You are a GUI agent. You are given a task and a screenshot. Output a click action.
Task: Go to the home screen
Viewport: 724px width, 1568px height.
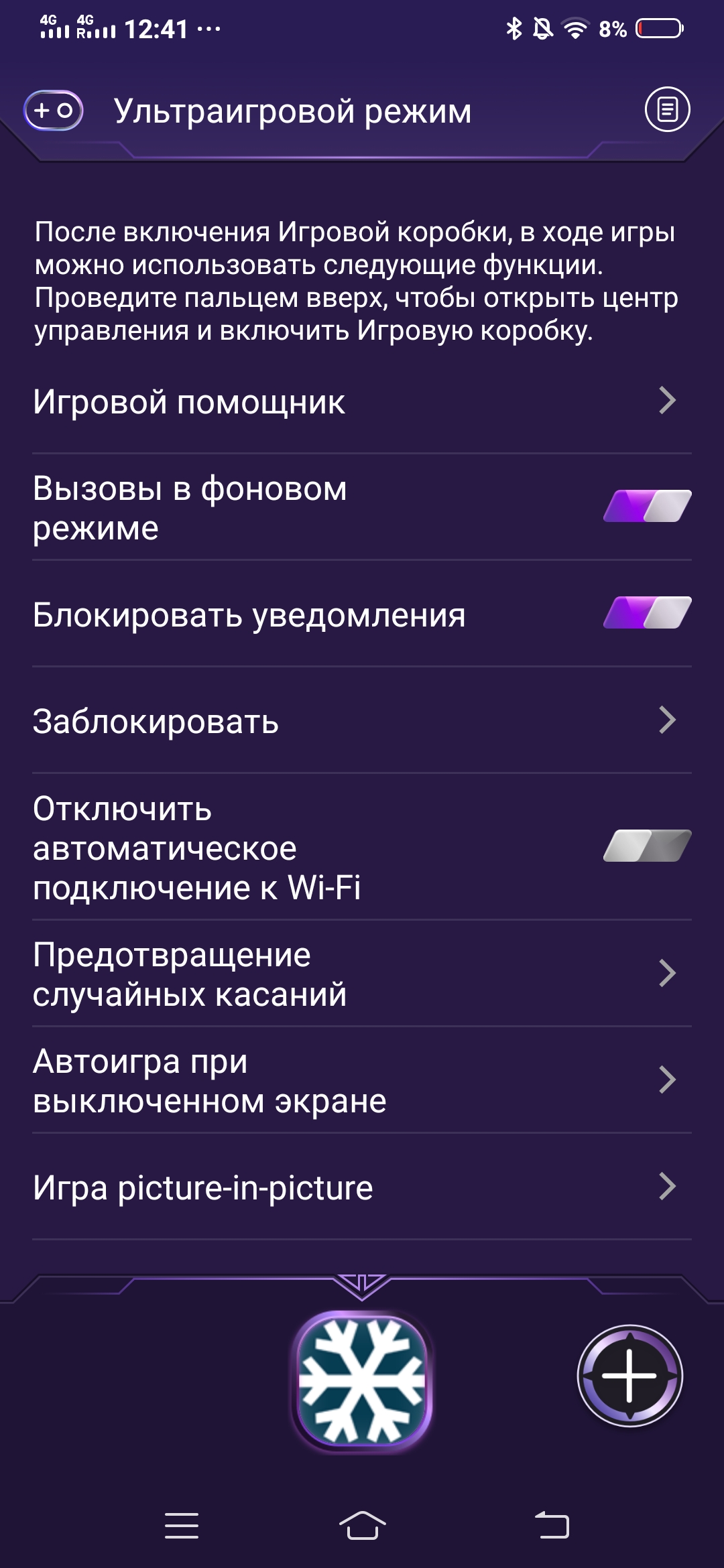click(362, 1526)
